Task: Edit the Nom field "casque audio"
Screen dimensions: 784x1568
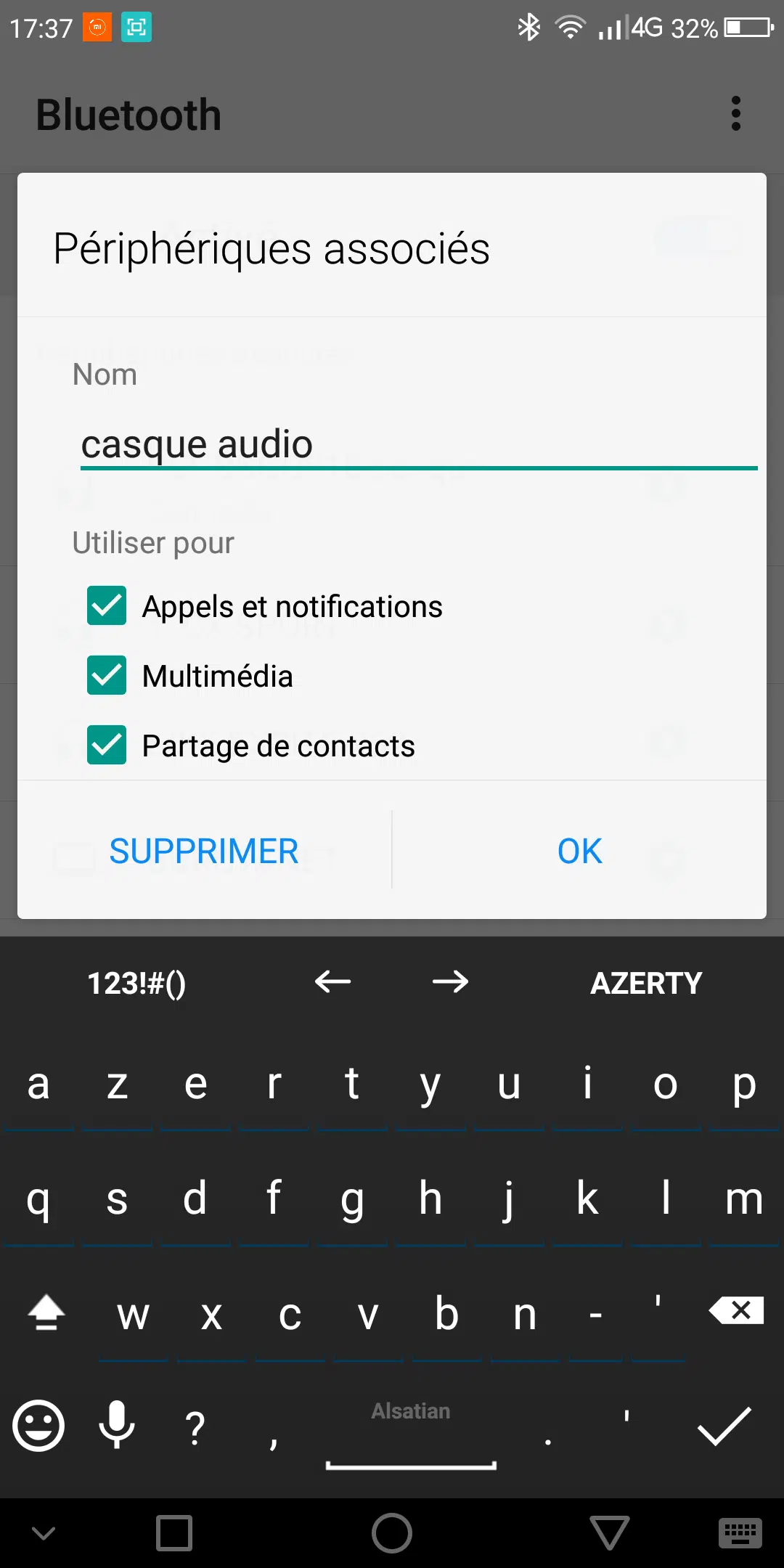Action: pyautogui.click(x=419, y=444)
